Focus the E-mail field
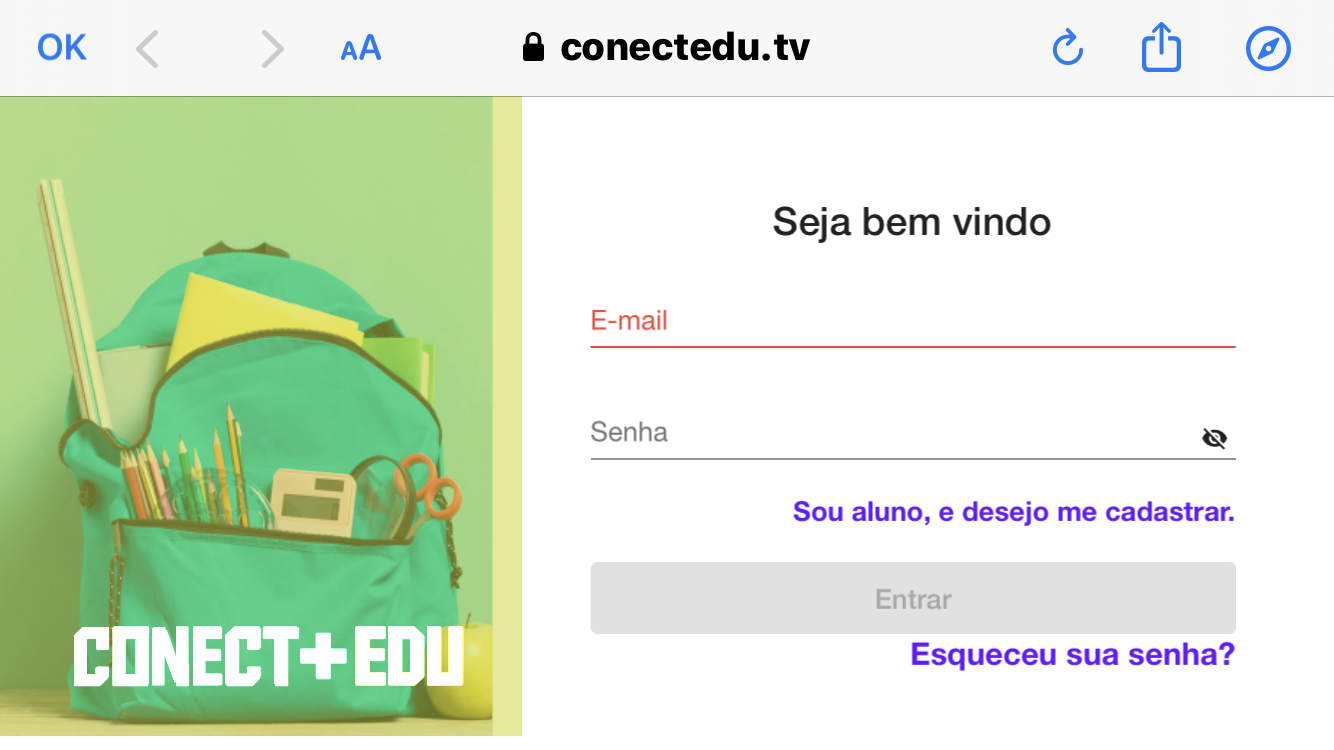The image size is (1334, 750). pos(912,322)
